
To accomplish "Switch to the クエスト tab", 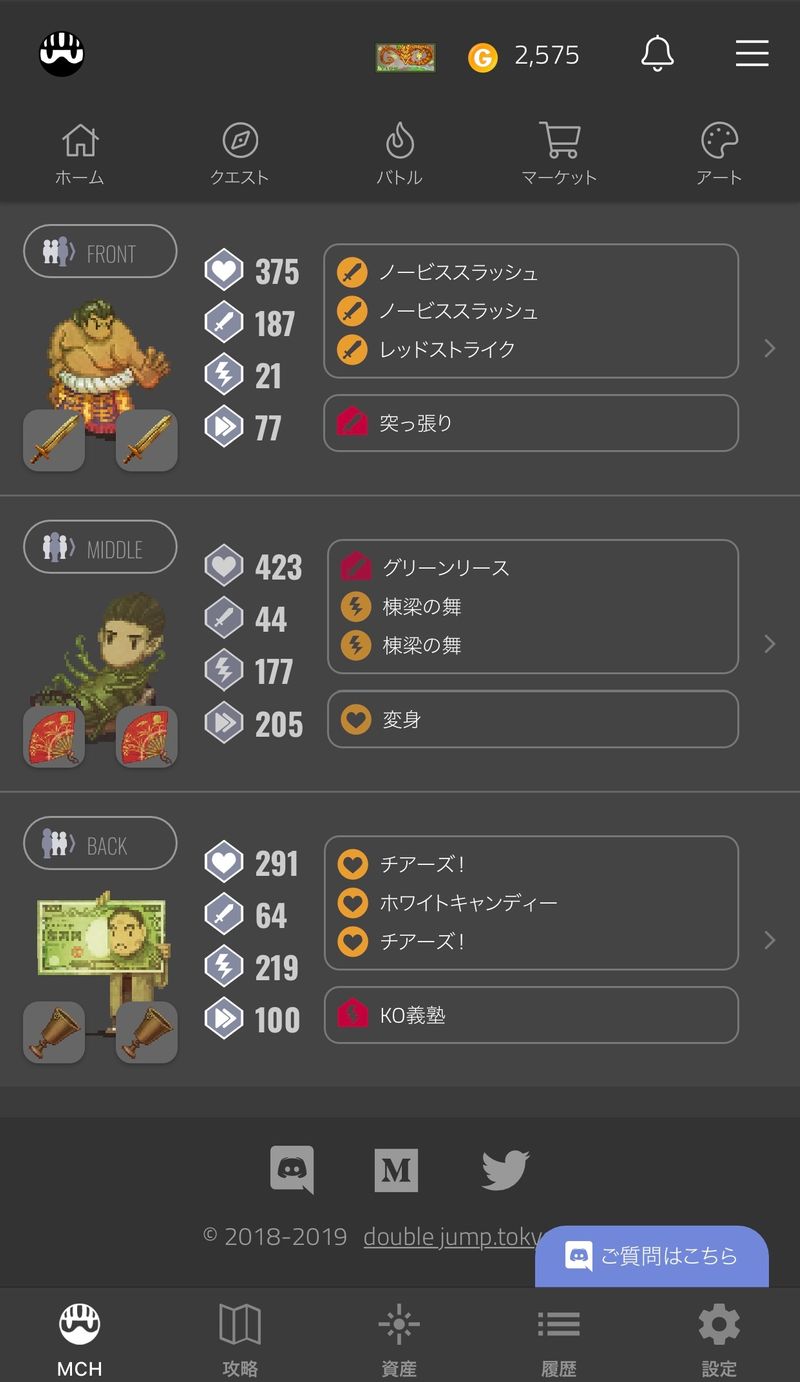I will [x=240, y=155].
